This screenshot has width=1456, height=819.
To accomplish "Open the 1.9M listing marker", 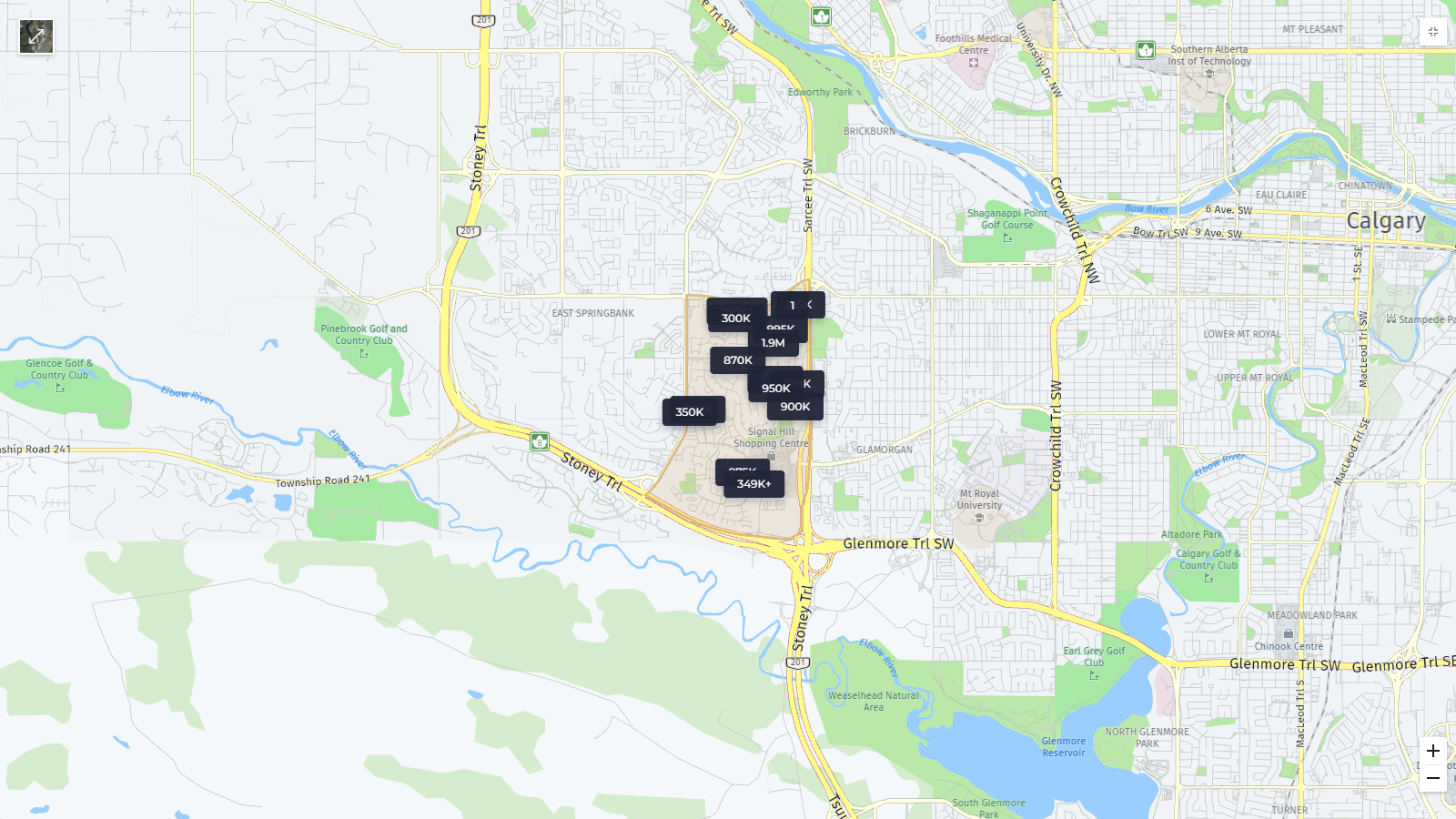I will tap(773, 343).
